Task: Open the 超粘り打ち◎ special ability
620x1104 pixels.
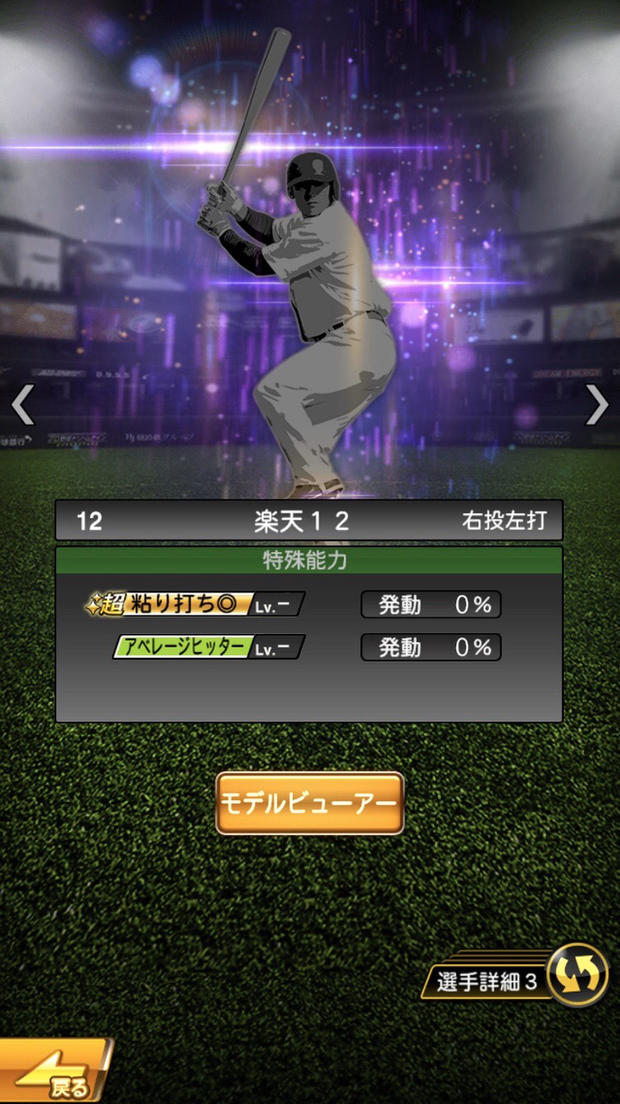Action: tap(196, 604)
